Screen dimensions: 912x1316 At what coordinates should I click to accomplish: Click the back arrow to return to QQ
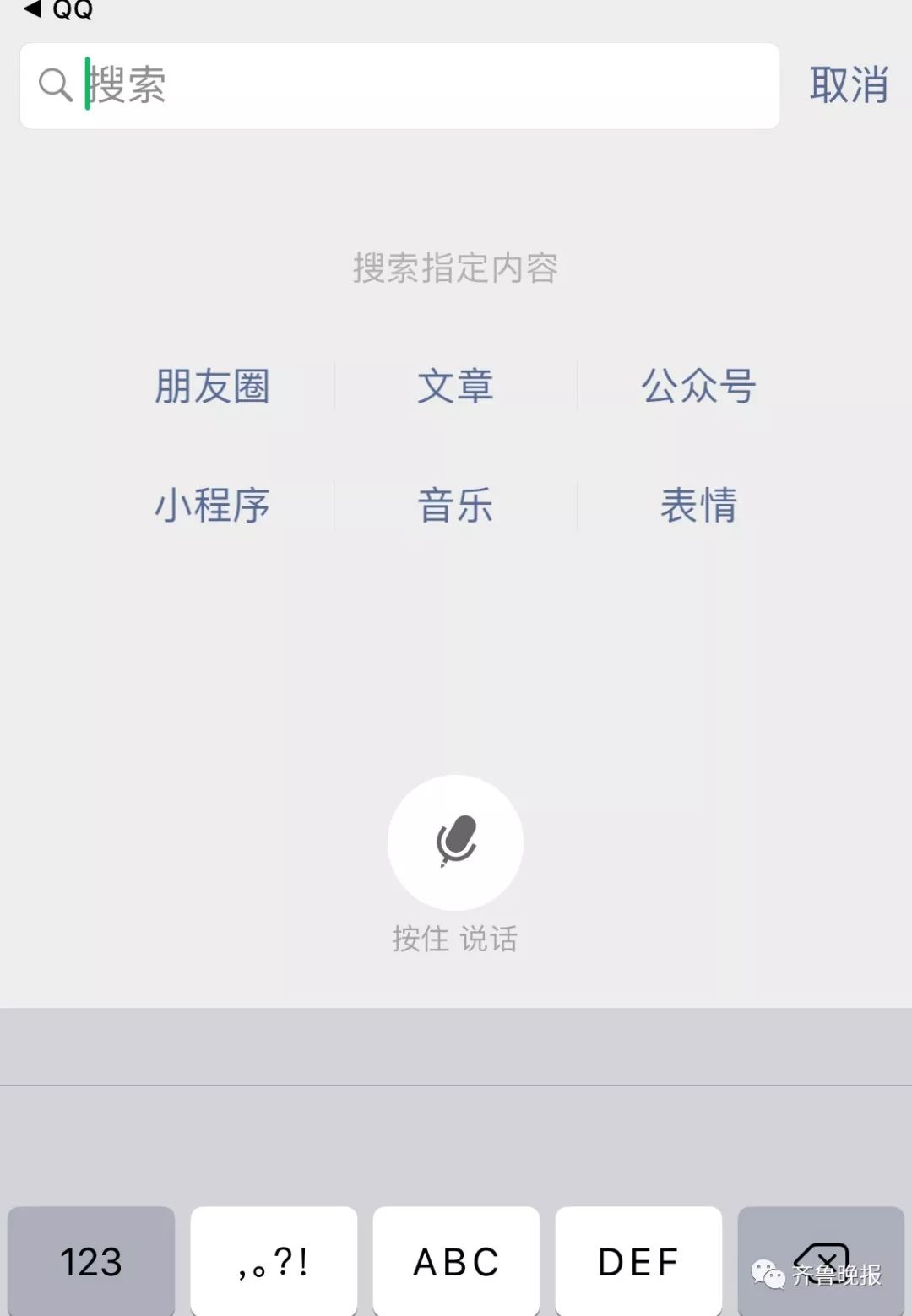[x=32, y=8]
